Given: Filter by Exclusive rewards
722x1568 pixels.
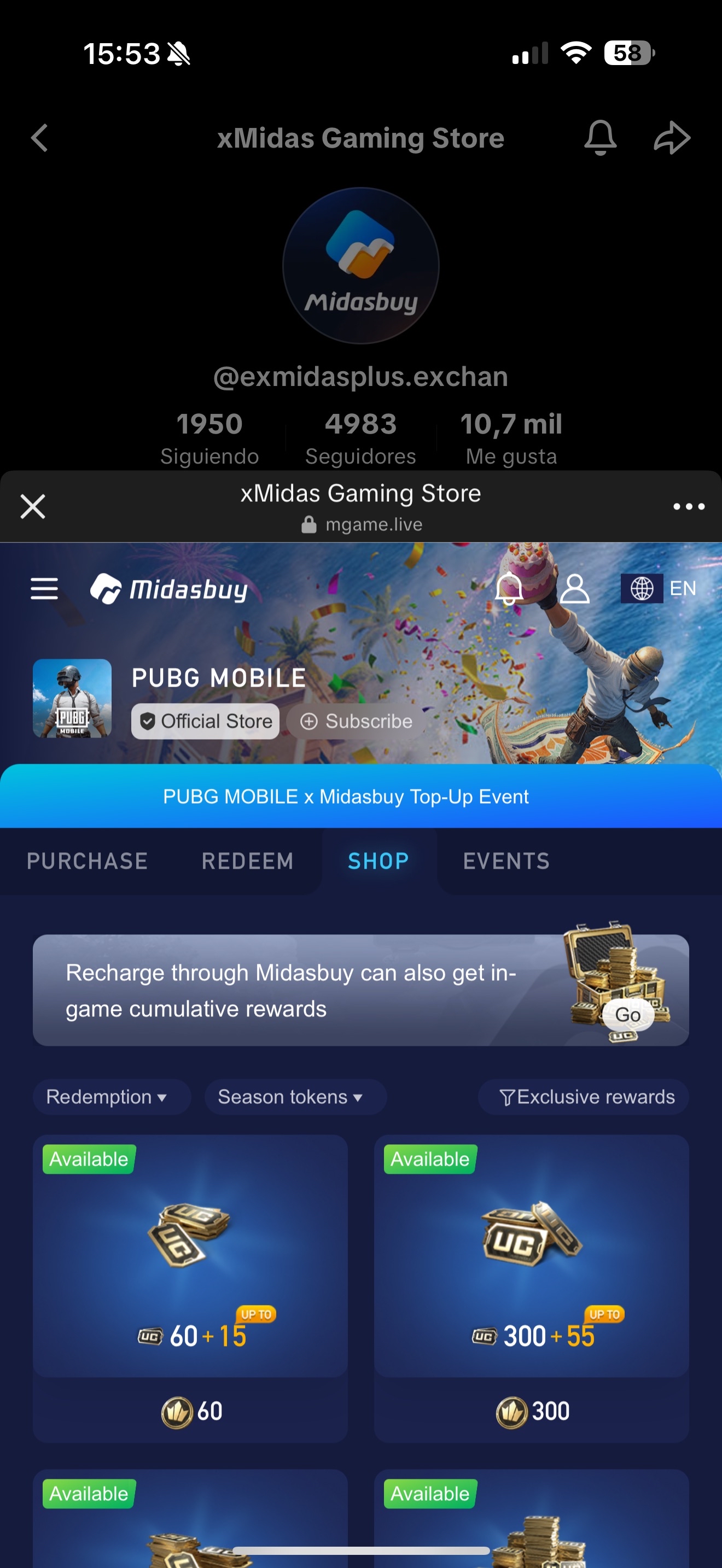Looking at the screenshot, I should click(x=586, y=1097).
